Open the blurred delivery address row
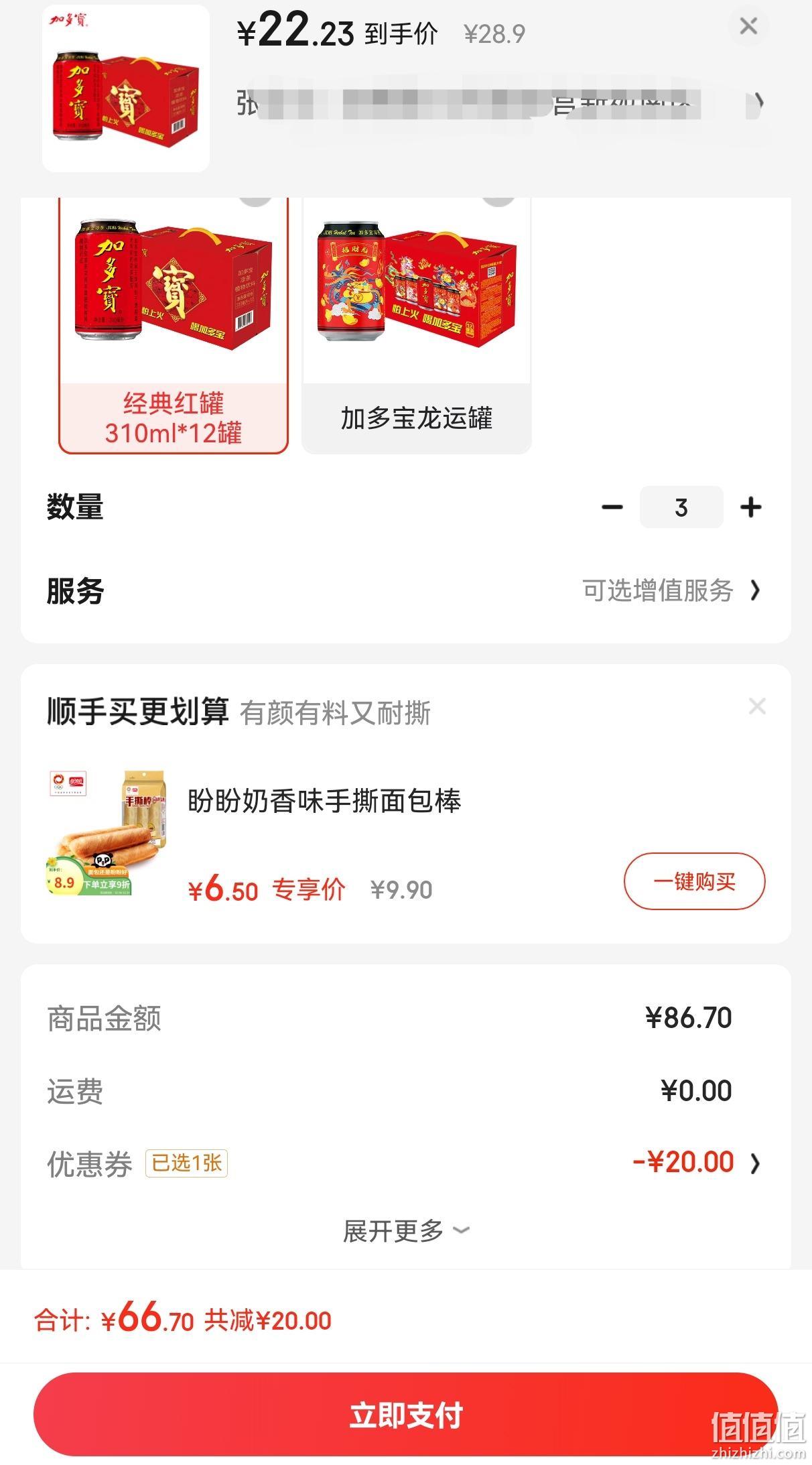Viewport: 812px width, 1465px height. 500,103
